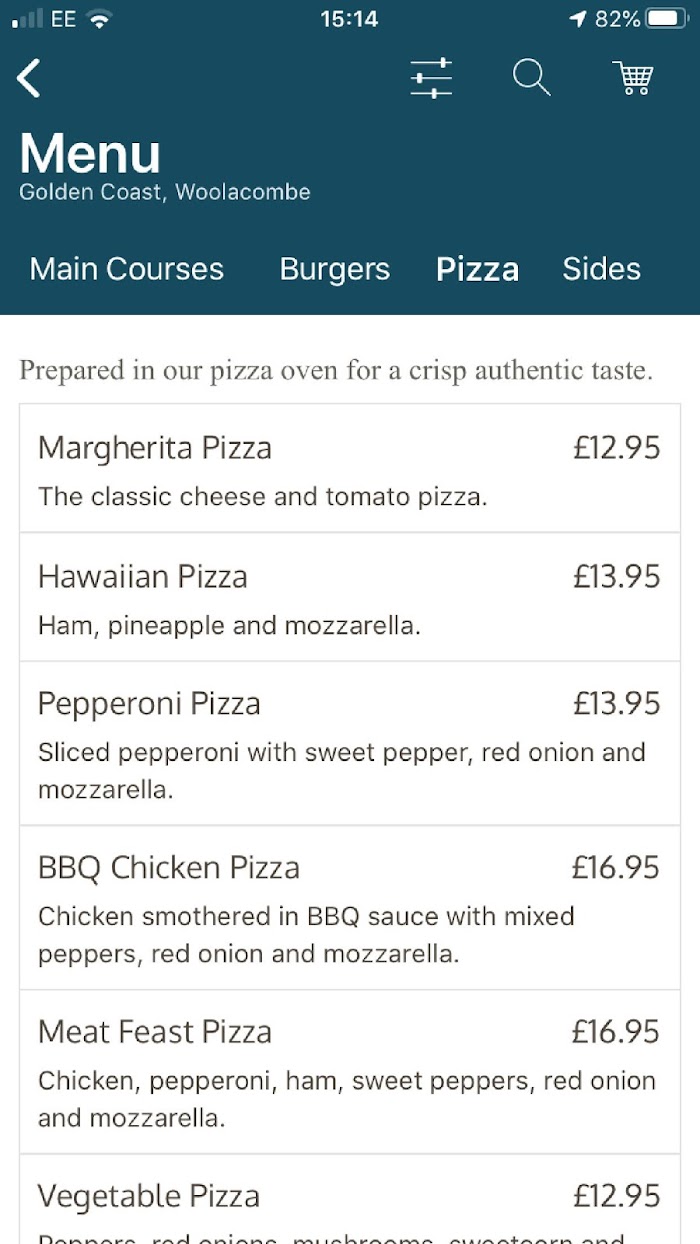This screenshot has height=1244, width=700.
Task: Select Hawaiian Pizza
Action: coord(350,597)
